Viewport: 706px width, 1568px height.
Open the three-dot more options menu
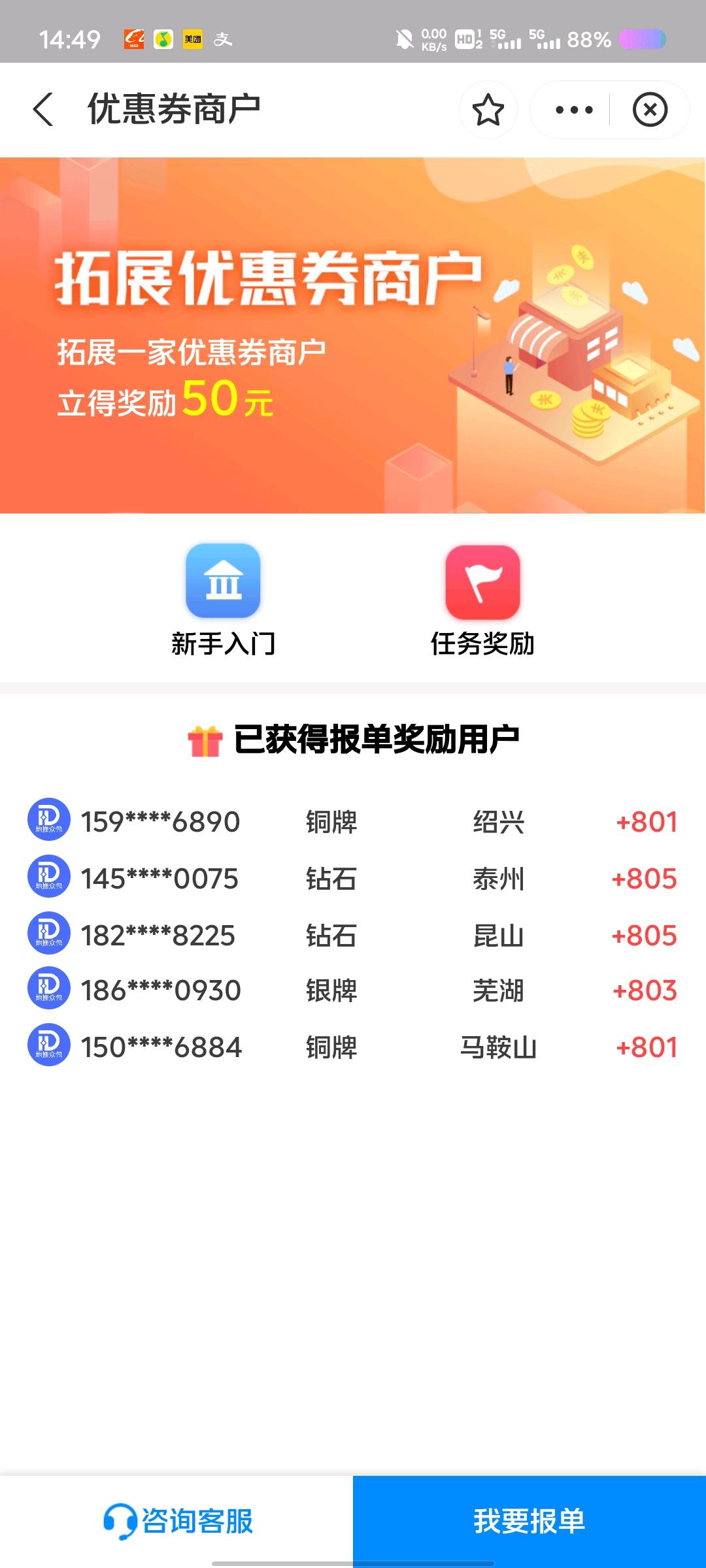pyautogui.click(x=574, y=110)
